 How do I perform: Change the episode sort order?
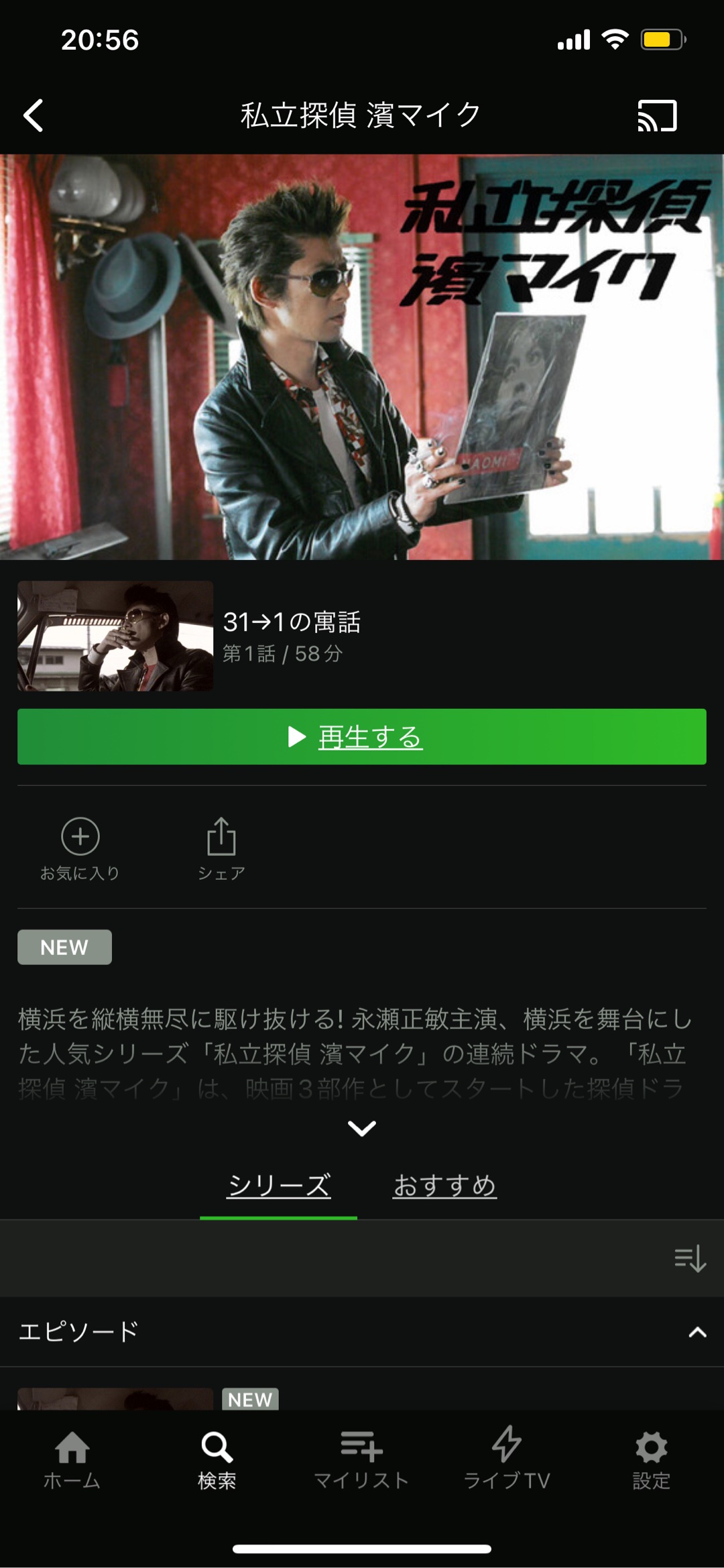coord(690,1258)
